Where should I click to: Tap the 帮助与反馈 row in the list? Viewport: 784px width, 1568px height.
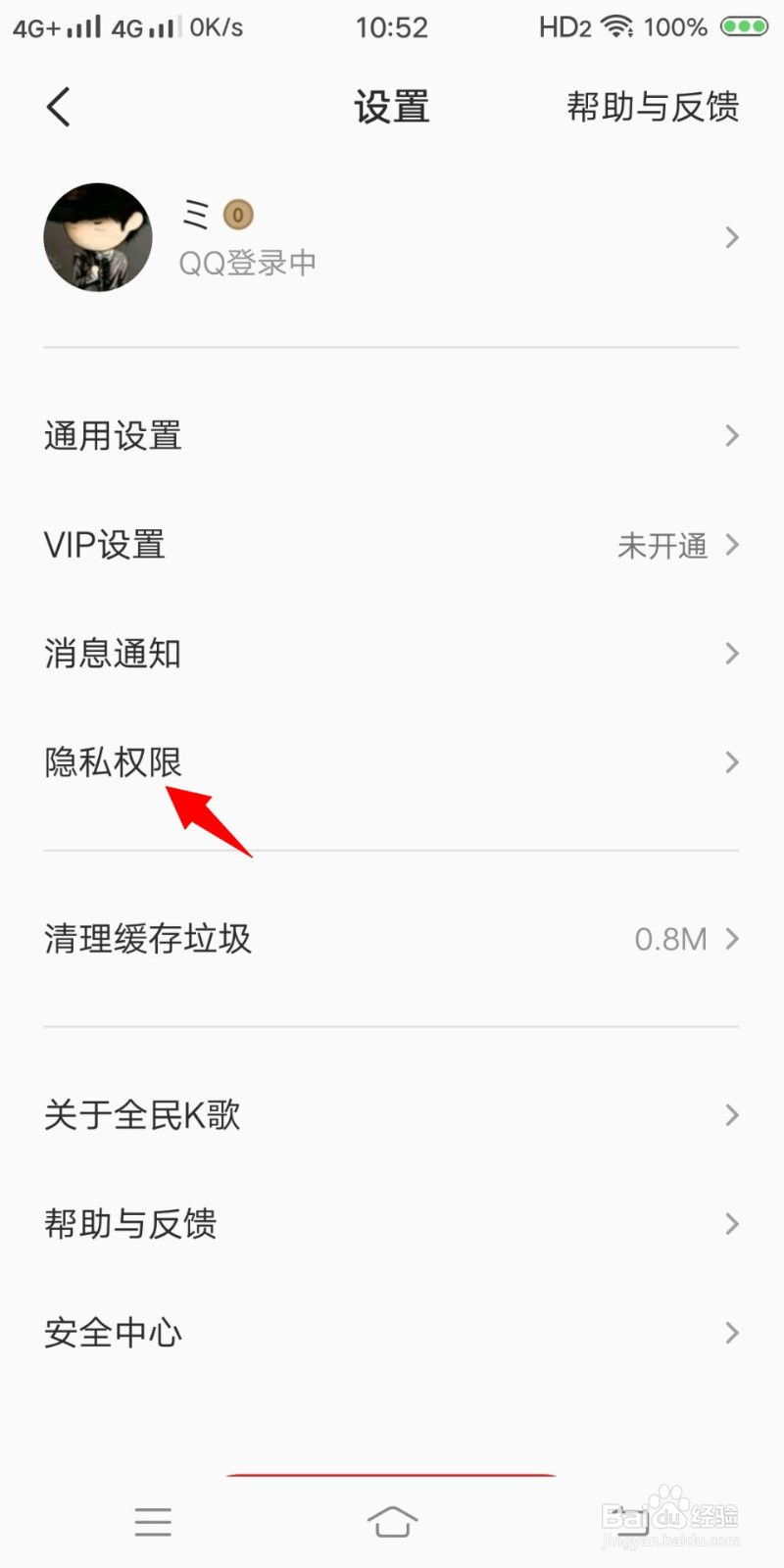pos(392,1223)
